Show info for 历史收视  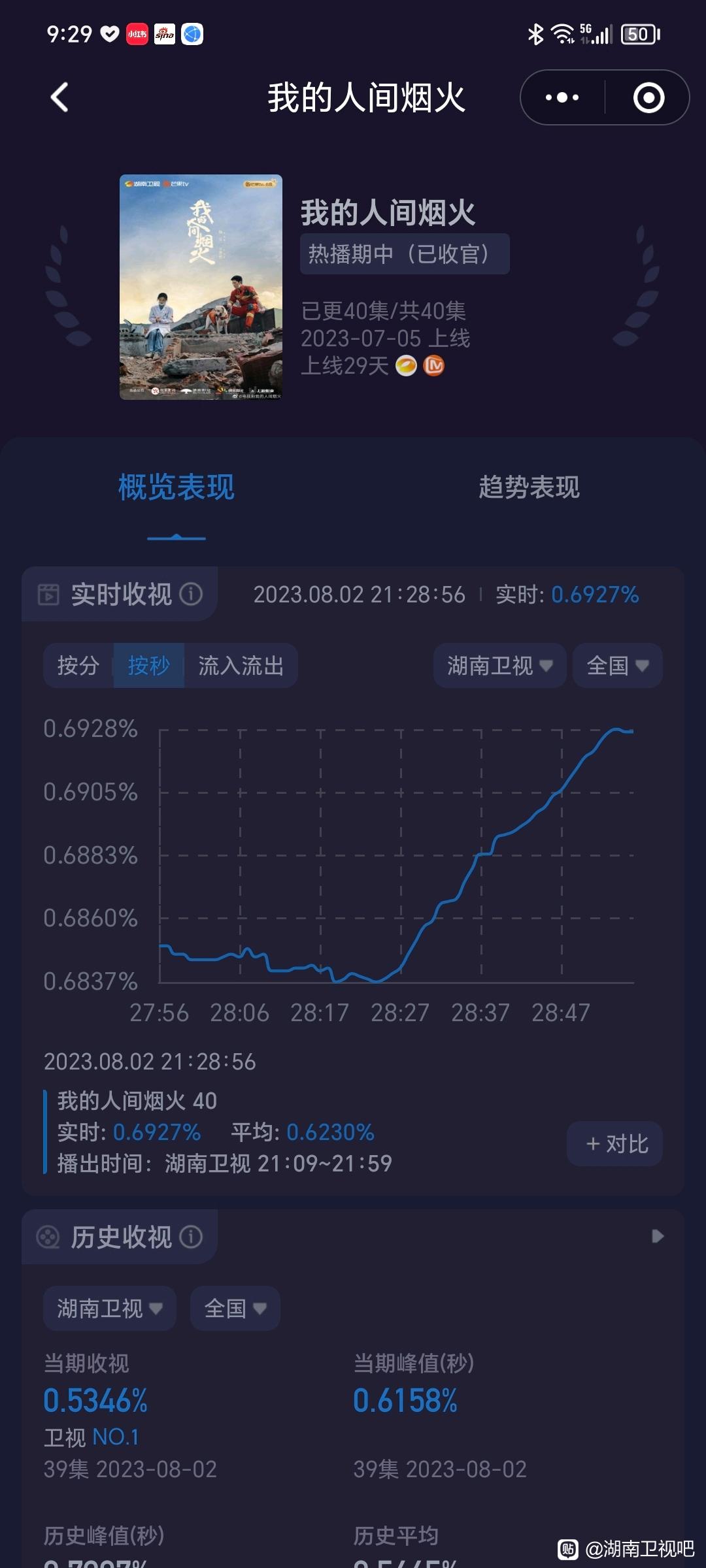click(x=191, y=1237)
